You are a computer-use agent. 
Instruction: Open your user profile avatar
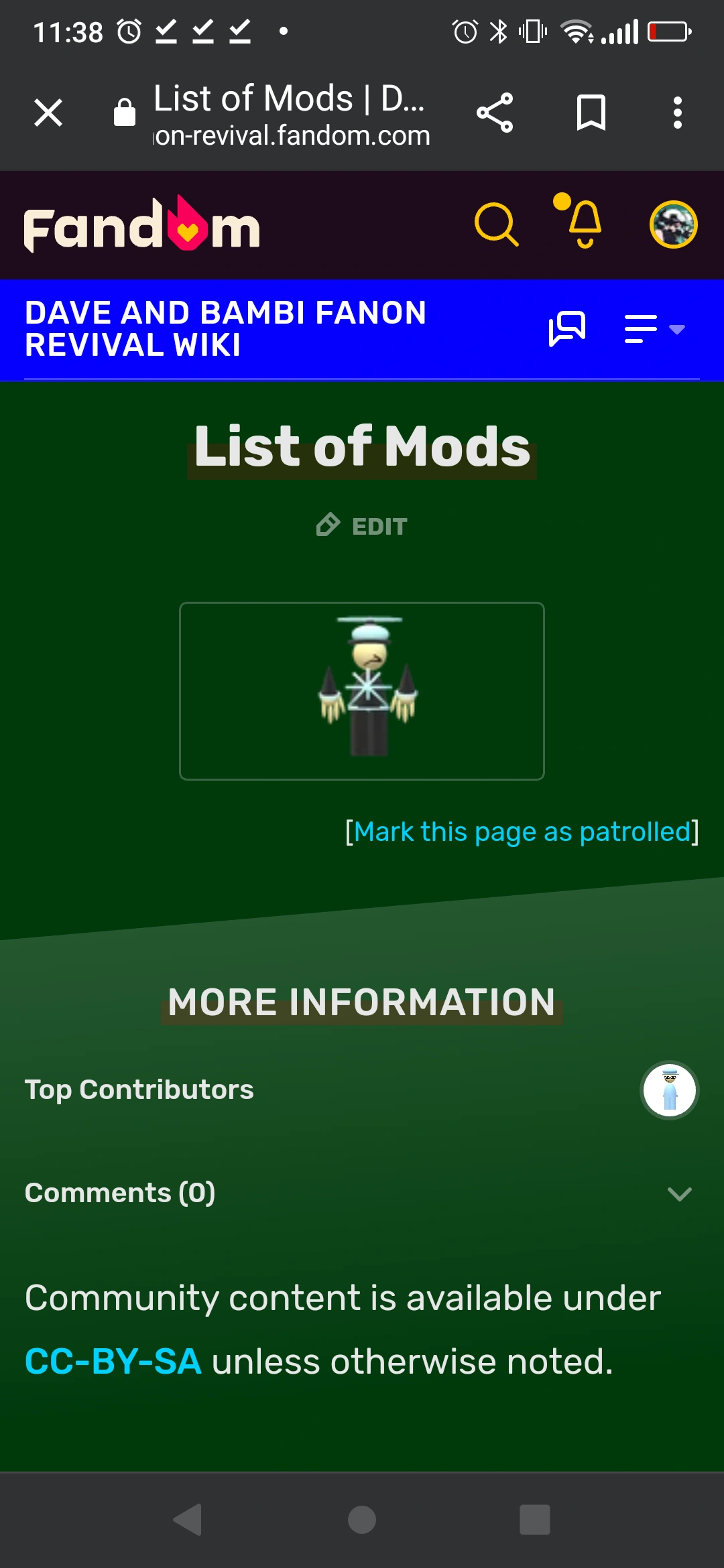673,224
